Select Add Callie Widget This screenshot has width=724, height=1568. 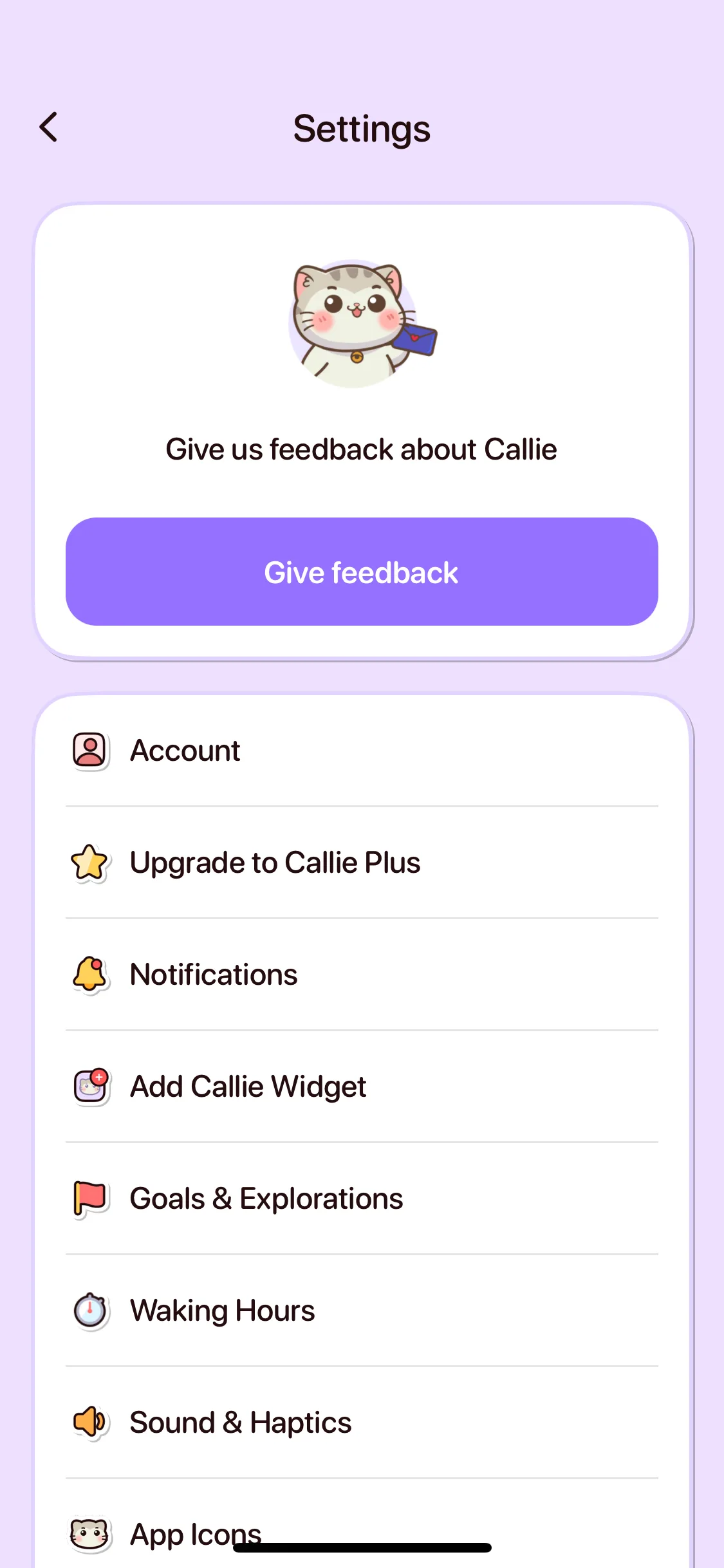tap(362, 1087)
